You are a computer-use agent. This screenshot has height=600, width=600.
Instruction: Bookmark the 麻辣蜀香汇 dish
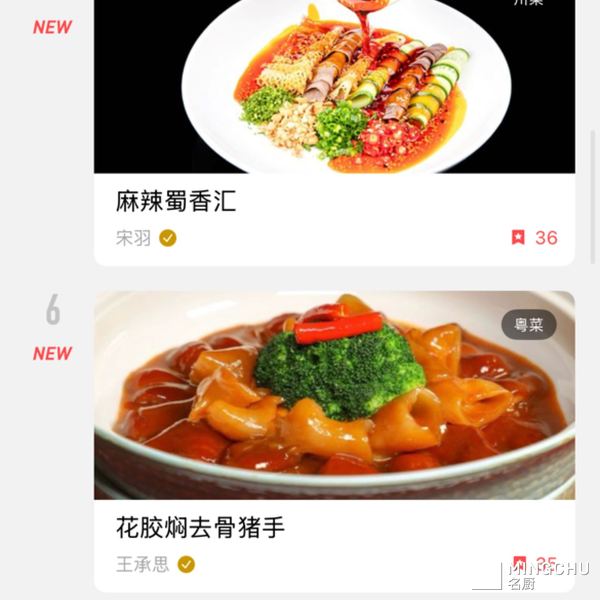518,238
